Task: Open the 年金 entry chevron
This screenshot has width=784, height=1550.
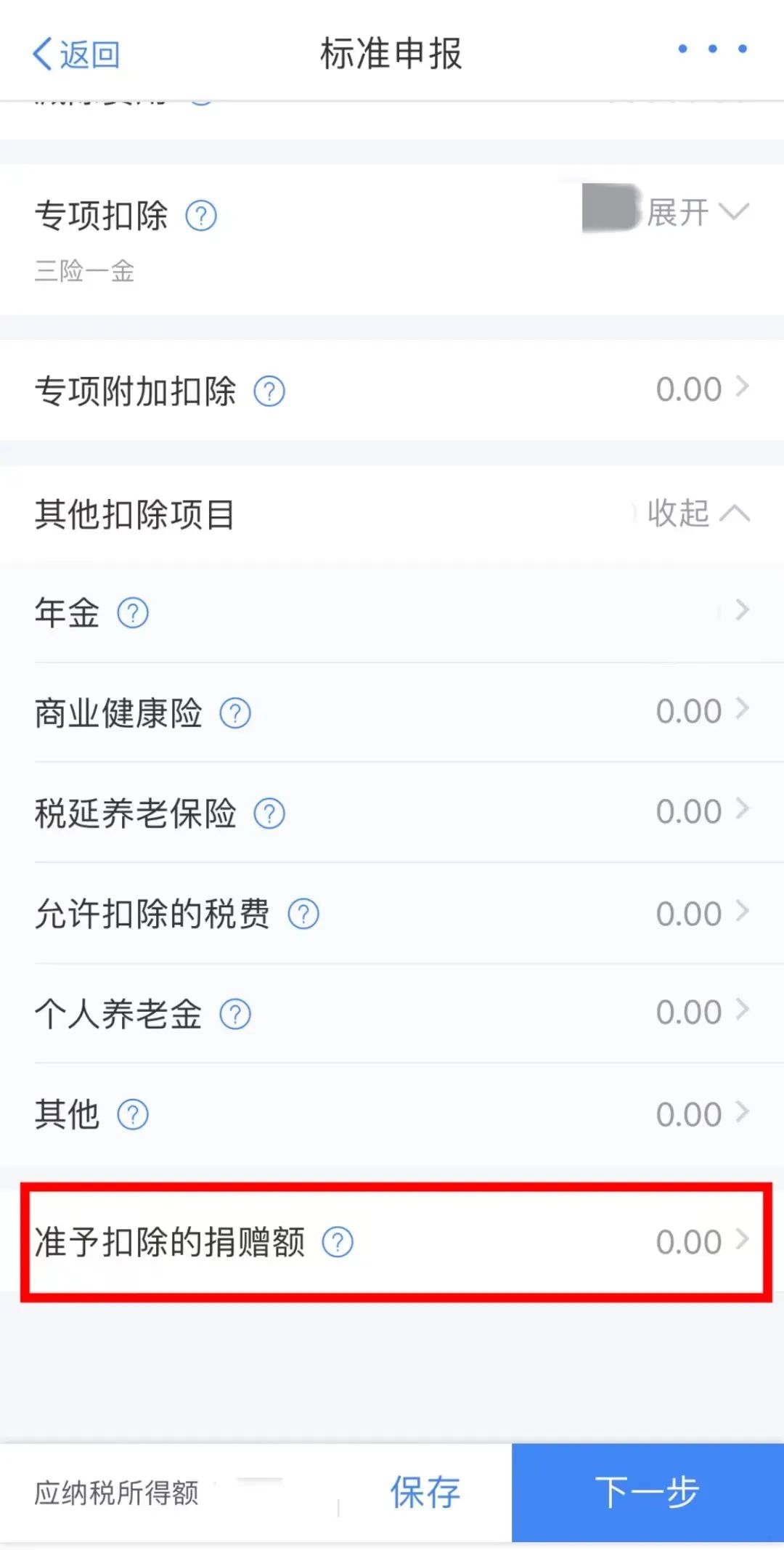Action: [x=742, y=610]
